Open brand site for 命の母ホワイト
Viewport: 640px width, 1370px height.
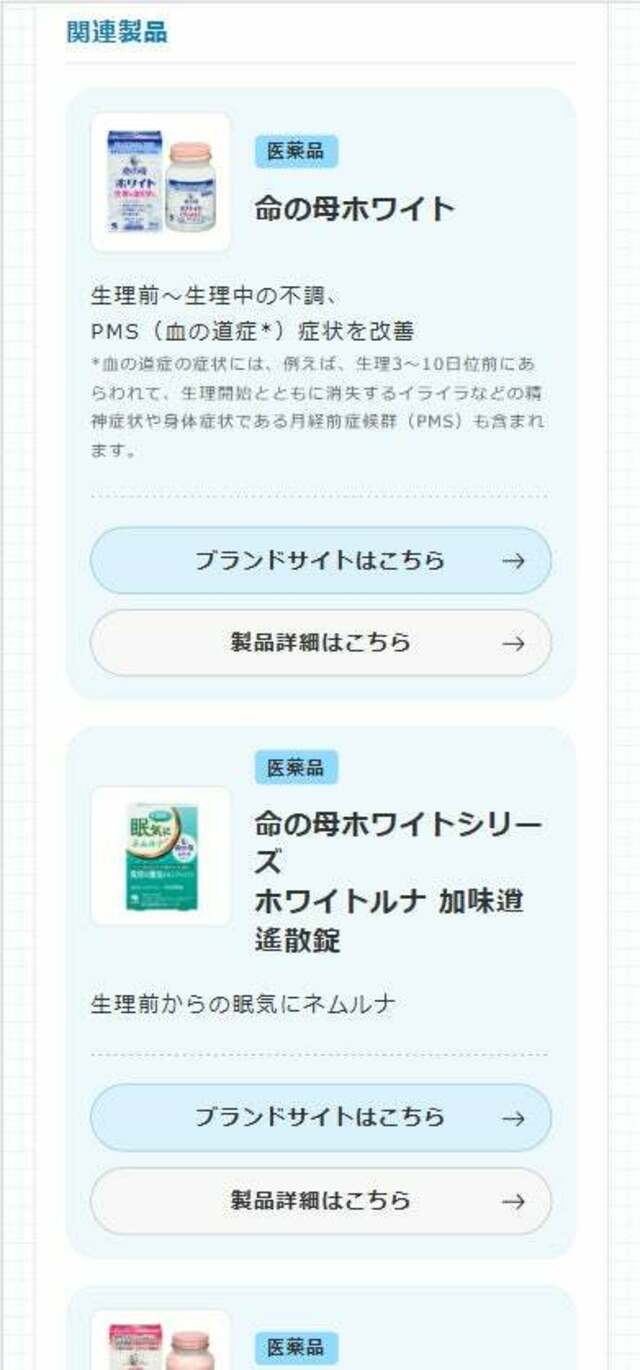click(320, 560)
